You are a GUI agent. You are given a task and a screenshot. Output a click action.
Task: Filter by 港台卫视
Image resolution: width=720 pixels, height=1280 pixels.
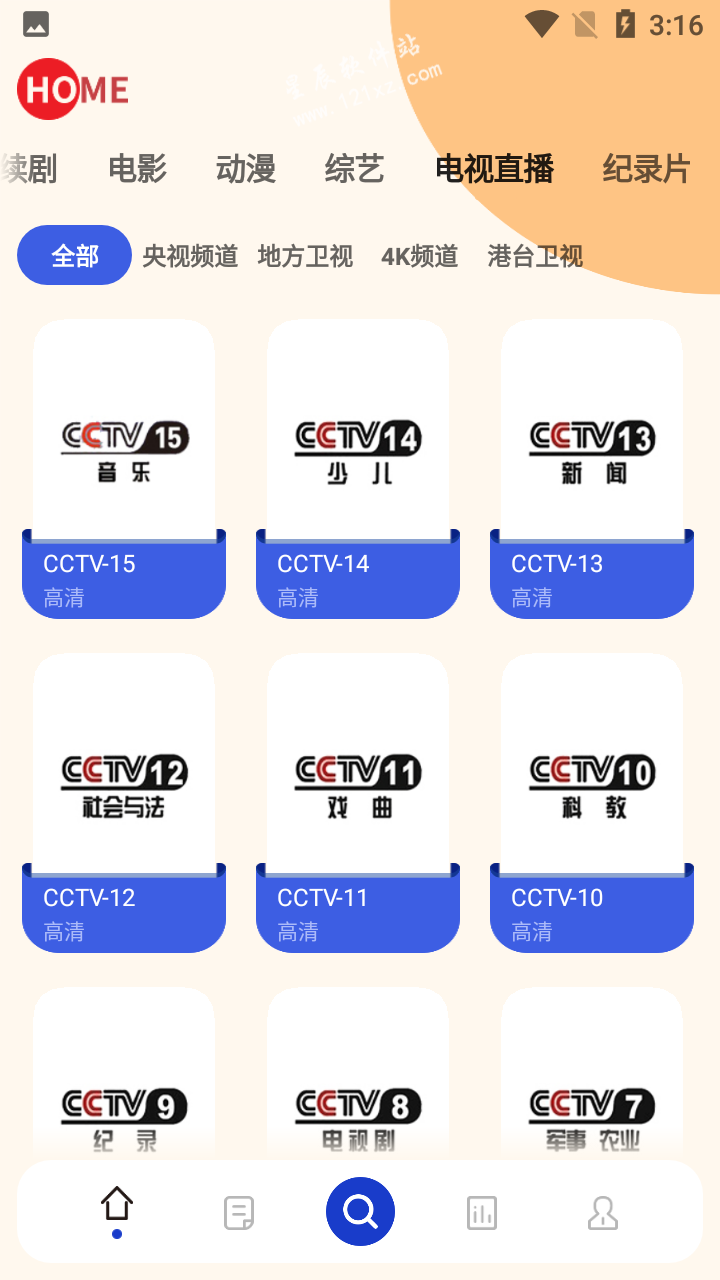tap(535, 256)
